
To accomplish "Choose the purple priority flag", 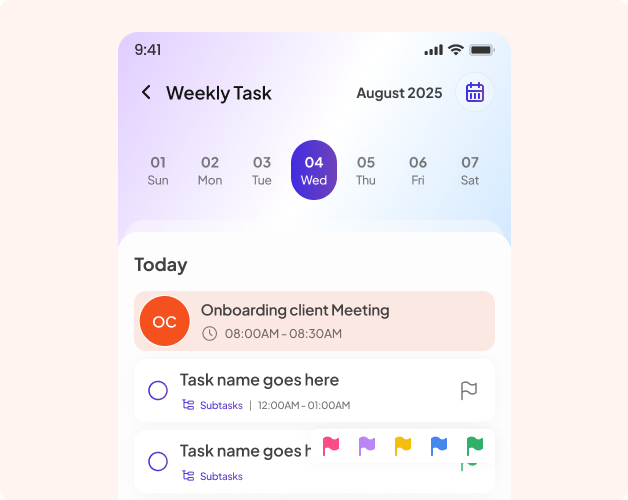I will pos(367,446).
